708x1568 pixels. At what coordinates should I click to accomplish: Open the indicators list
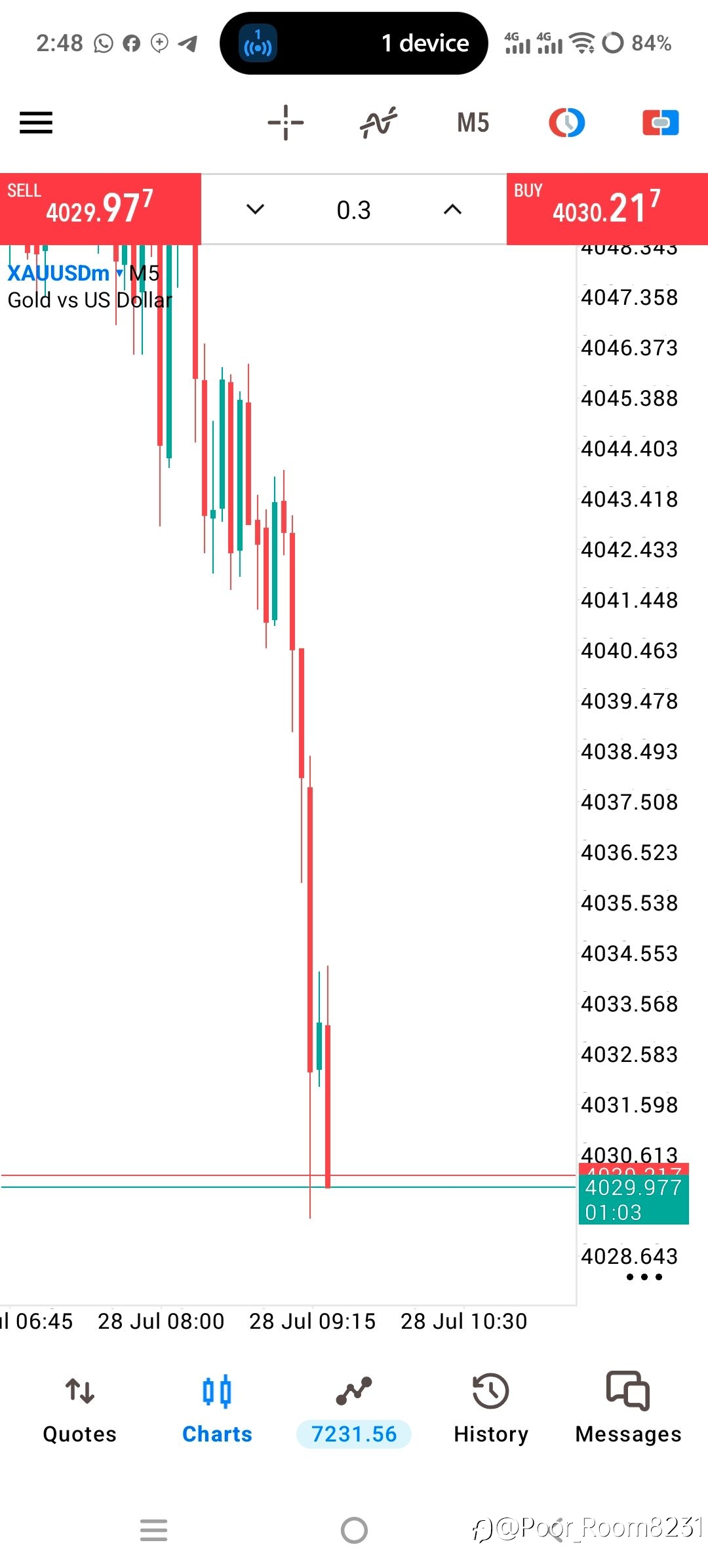click(x=379, y=123)
